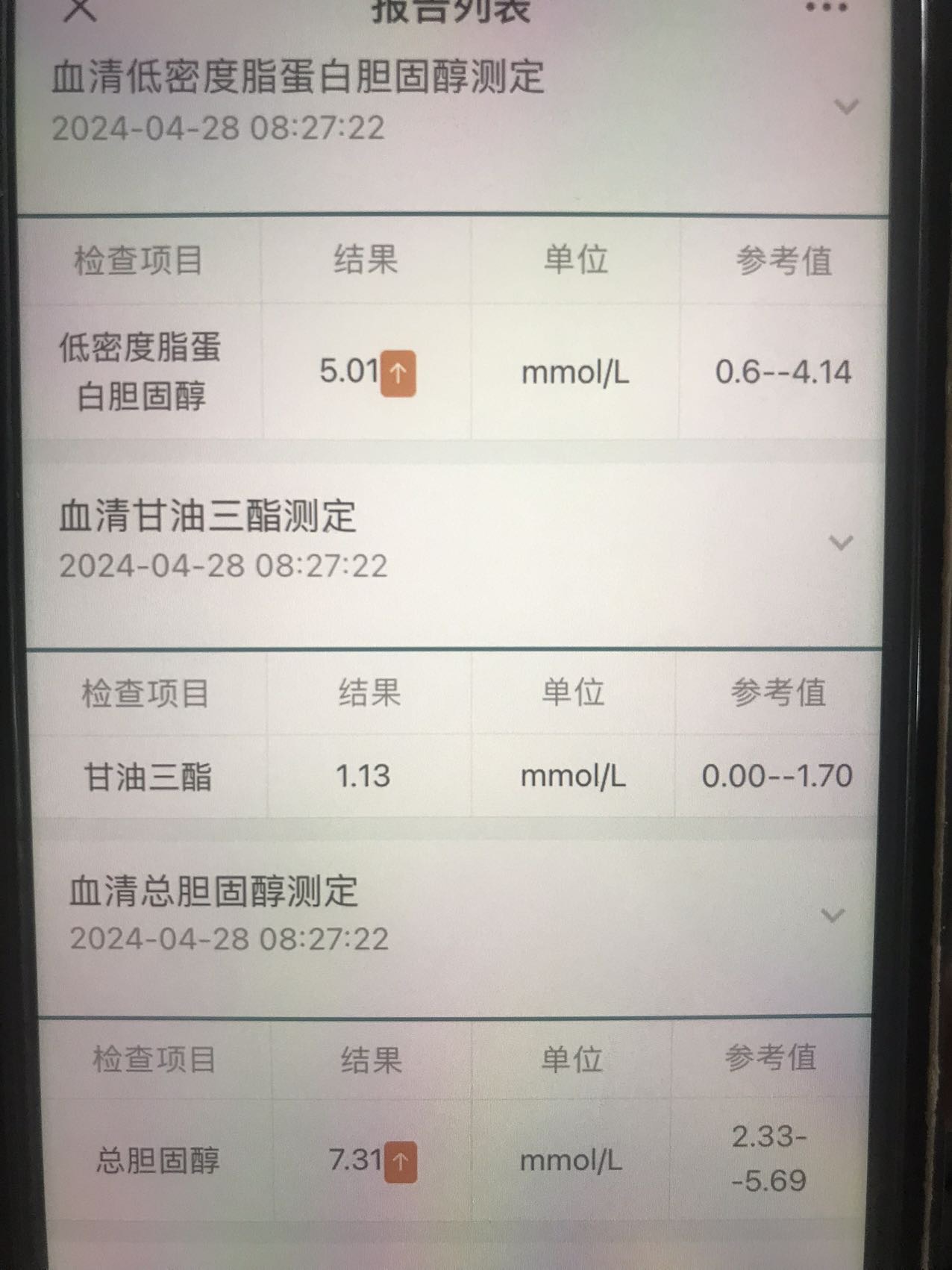
Task: Collapse the 血清甘油三酯测定 report section
Action: [841, 542]
